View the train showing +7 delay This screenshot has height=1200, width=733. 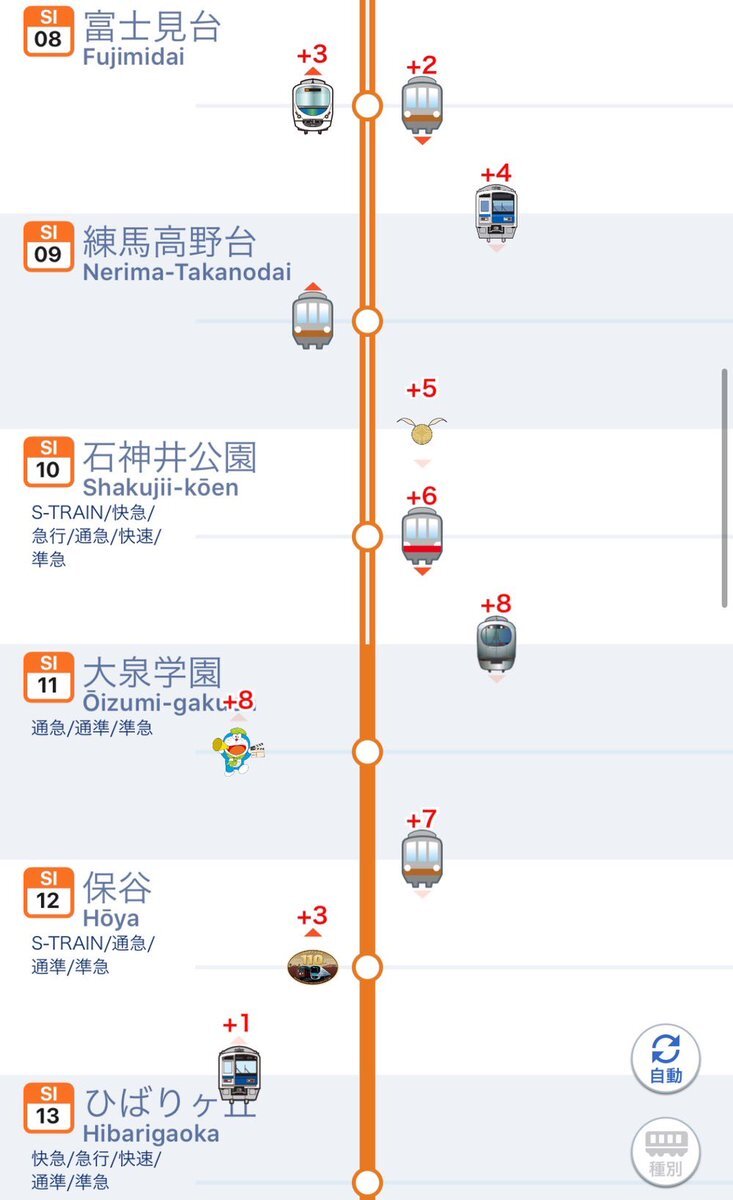422,858
